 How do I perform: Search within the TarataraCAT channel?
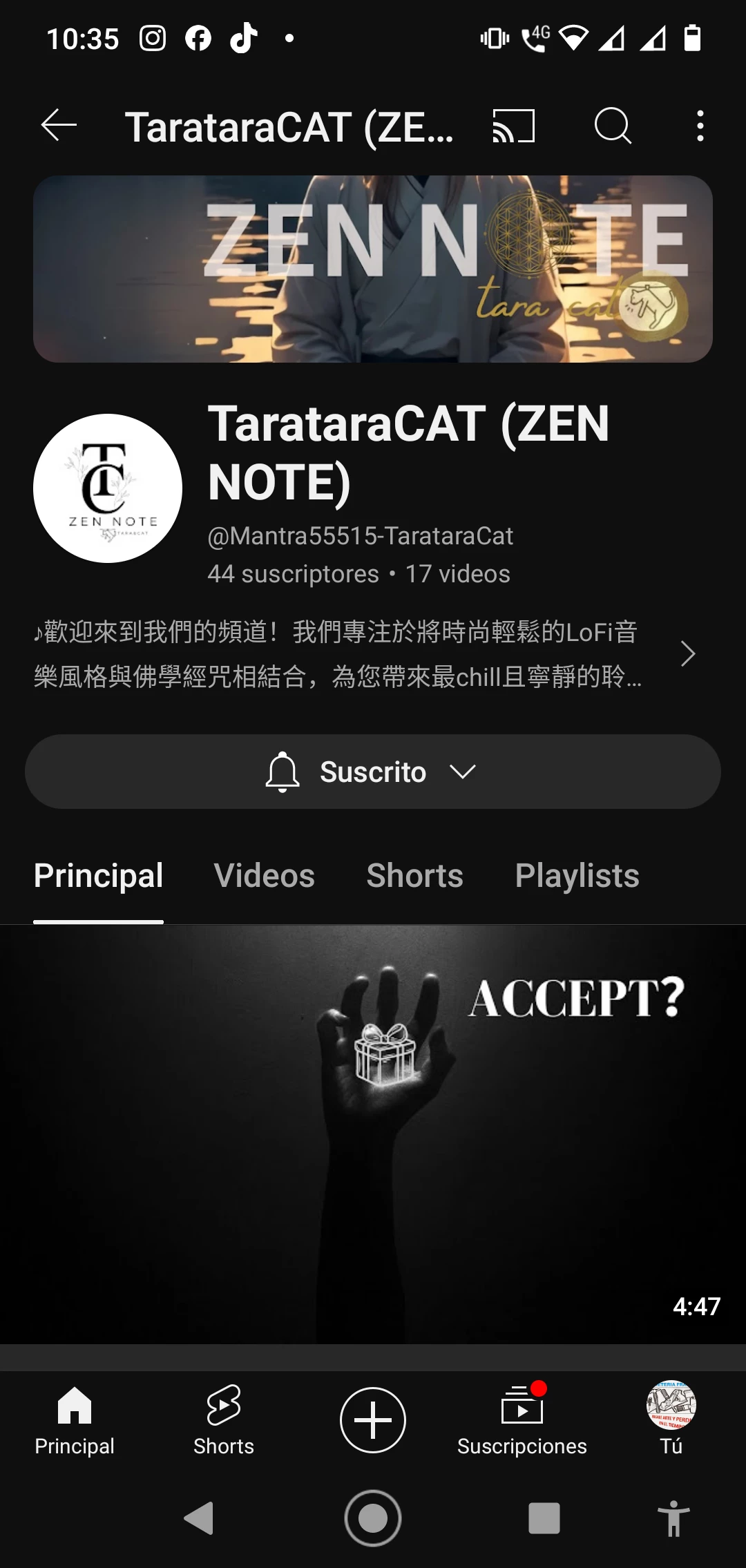[x=613, y=126]
